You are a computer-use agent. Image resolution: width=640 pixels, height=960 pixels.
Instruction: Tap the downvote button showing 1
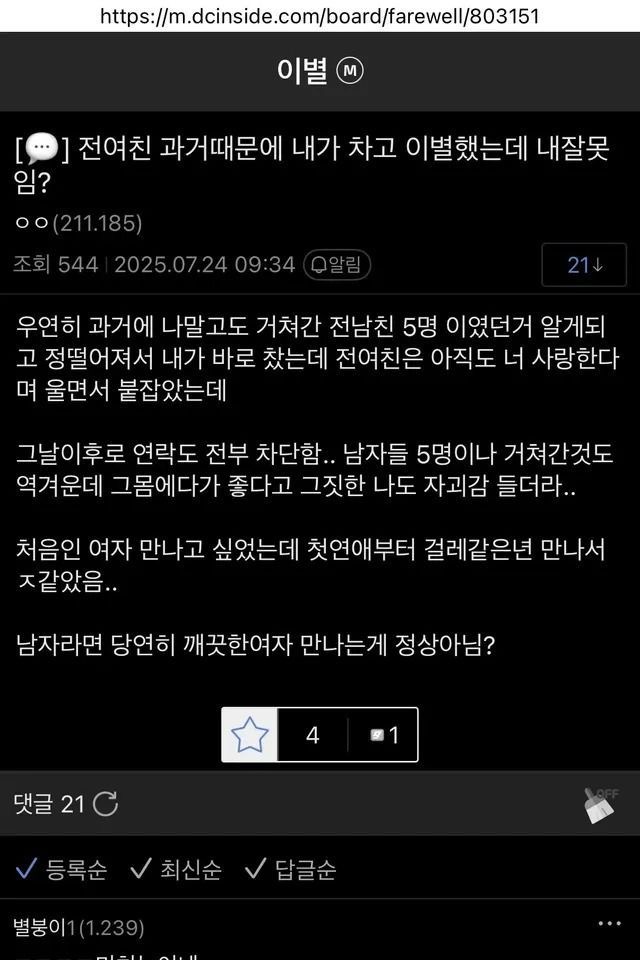click(383, 735)
